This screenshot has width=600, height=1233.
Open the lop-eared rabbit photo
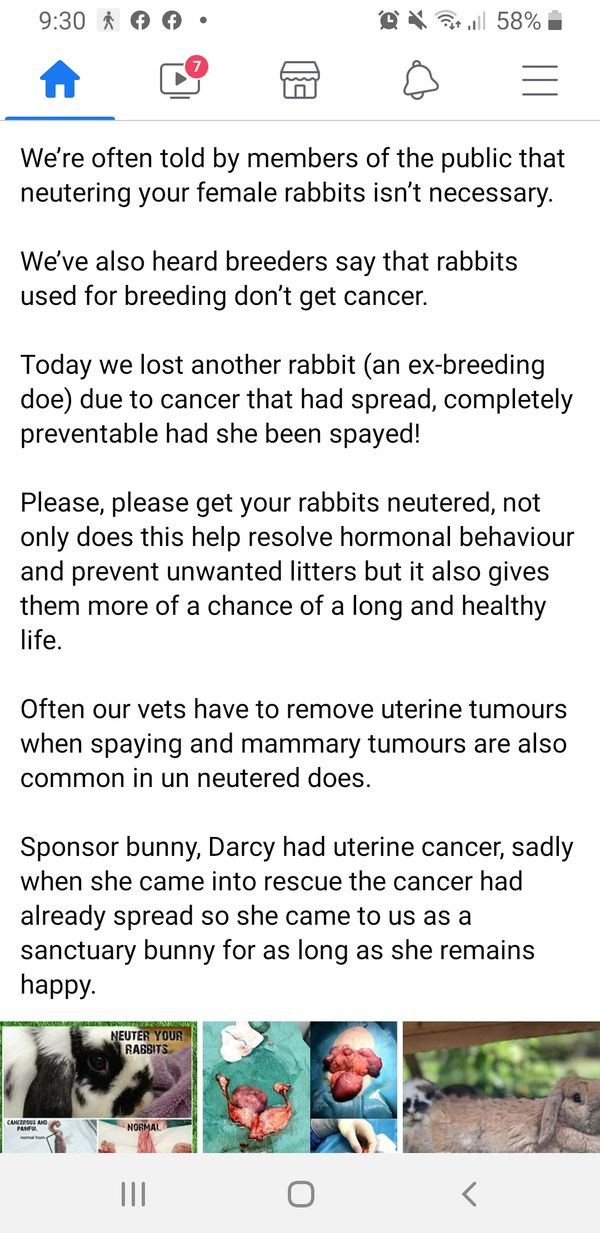pos(501,1086)
